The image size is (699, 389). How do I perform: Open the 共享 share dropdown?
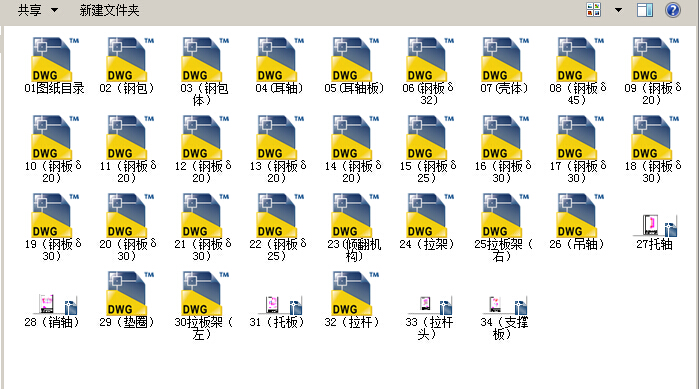[38, 10]
